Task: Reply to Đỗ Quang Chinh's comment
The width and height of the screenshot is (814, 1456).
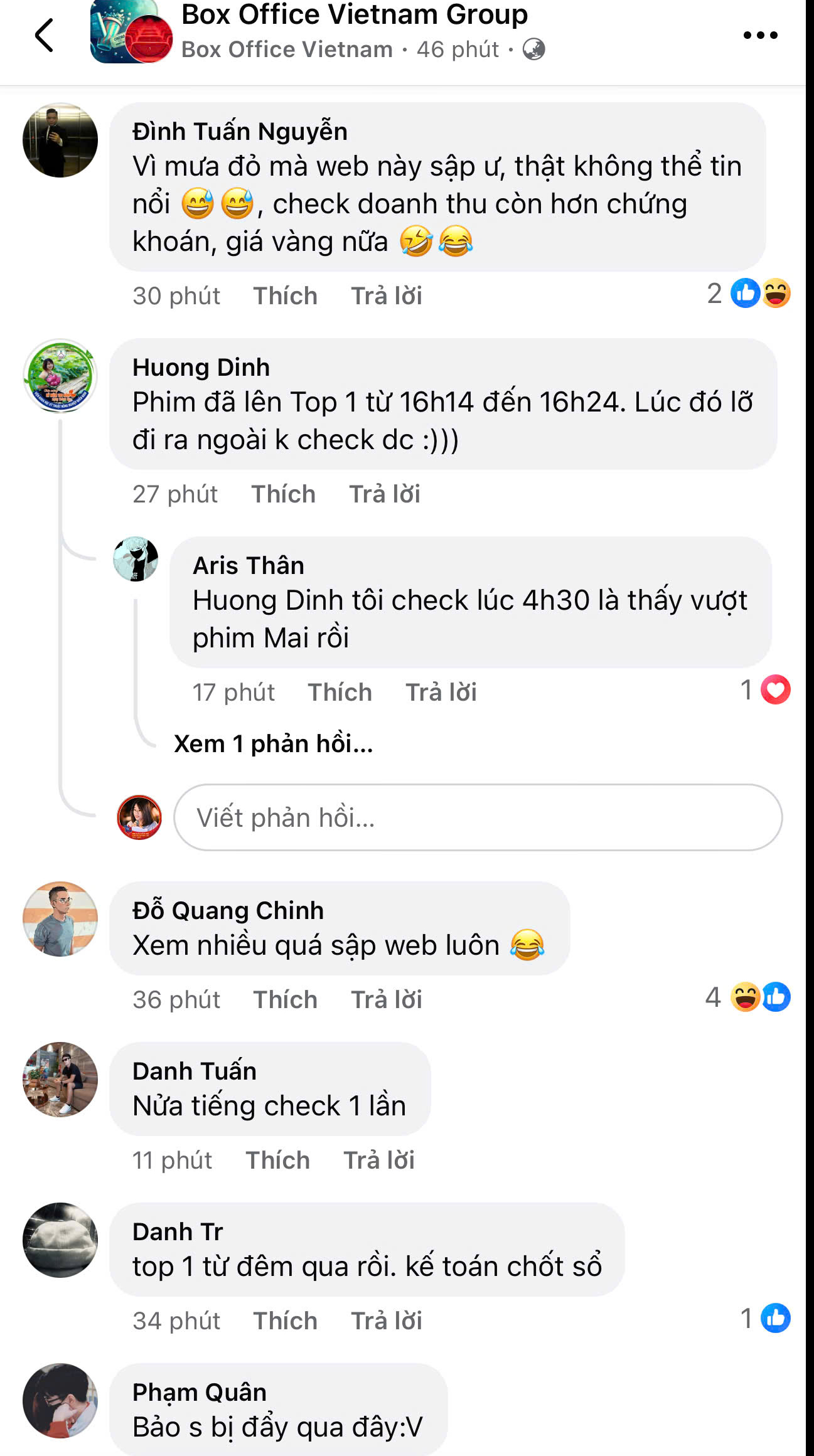Action: [x=386, y=999]
